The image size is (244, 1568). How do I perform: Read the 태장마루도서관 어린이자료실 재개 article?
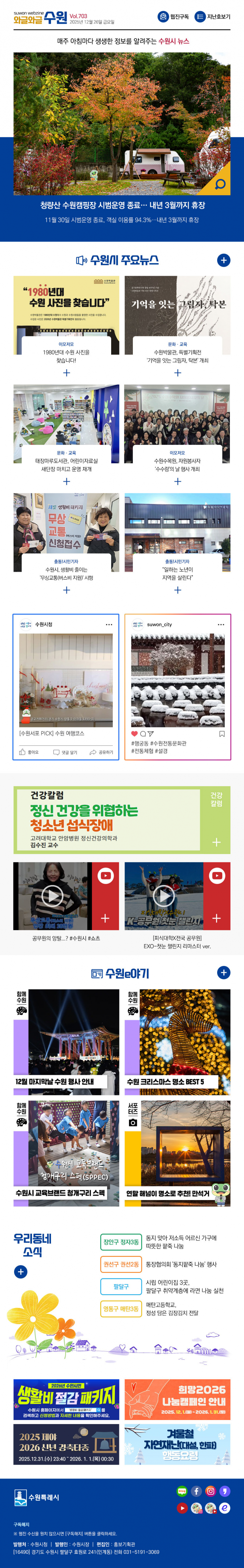point(66,433)
